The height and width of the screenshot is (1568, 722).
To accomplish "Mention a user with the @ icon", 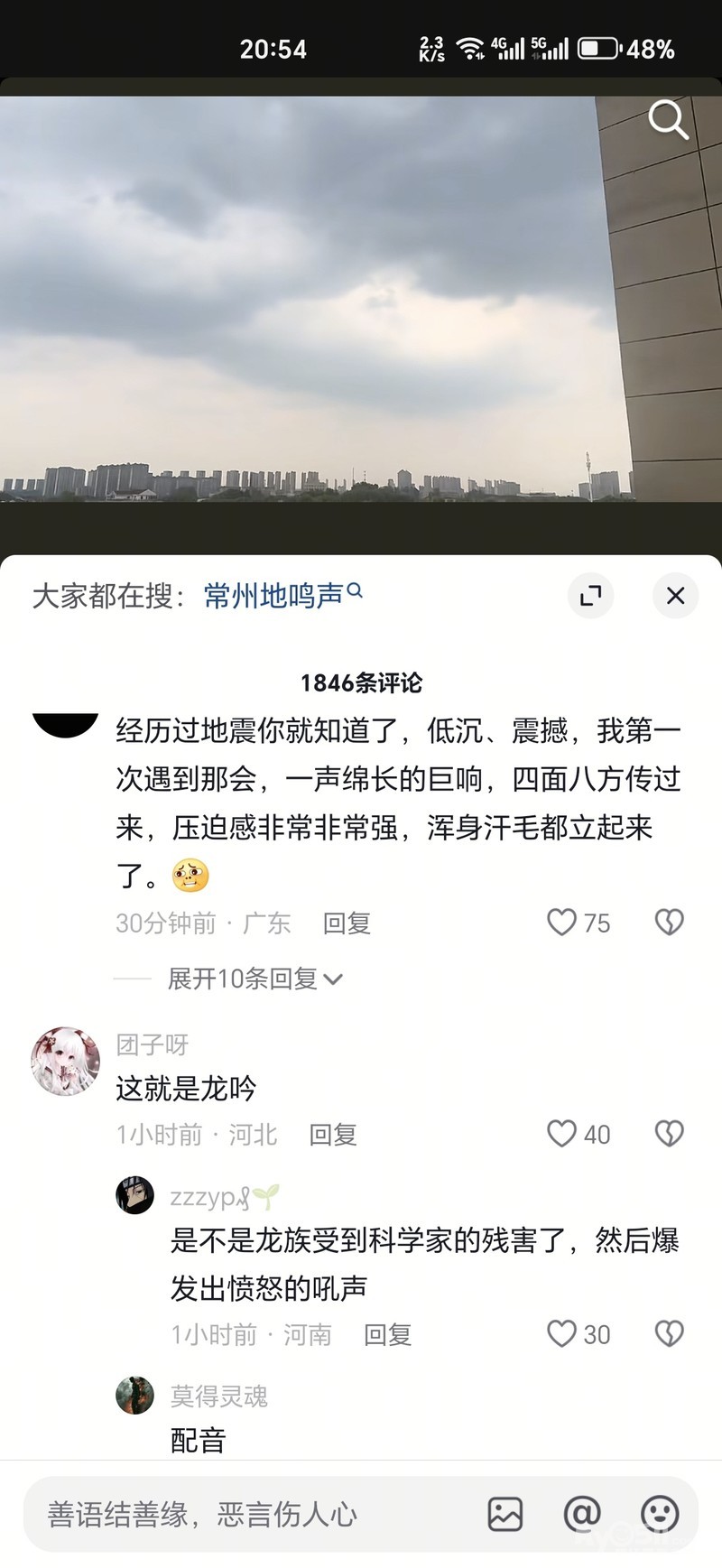I will click(582, 1514).
